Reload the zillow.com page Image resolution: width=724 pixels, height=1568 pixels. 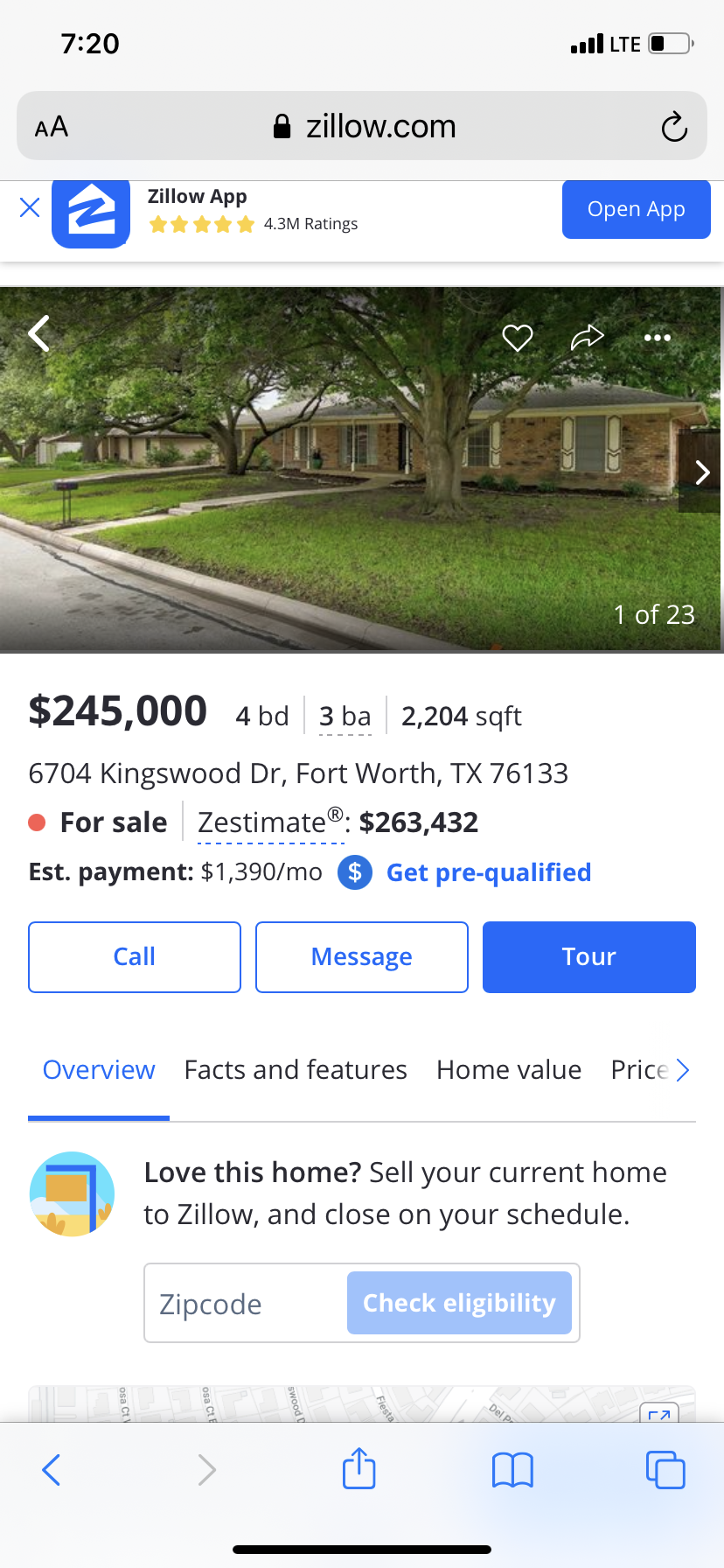pos(674,127)
